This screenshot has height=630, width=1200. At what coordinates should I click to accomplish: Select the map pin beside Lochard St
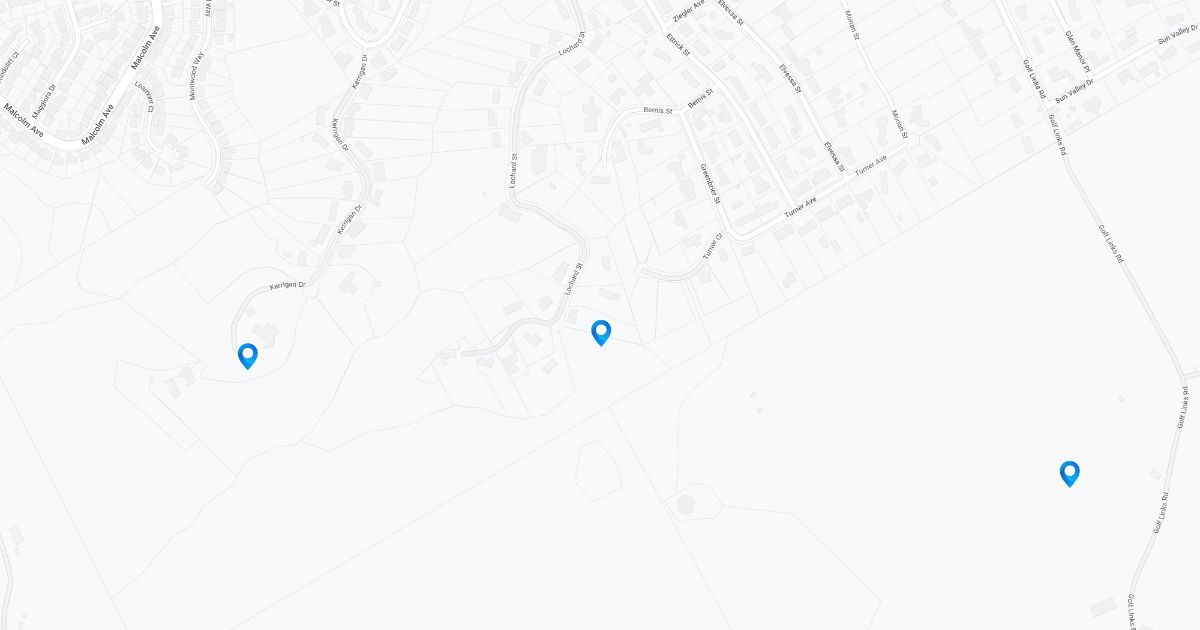[x=601, y=333]
